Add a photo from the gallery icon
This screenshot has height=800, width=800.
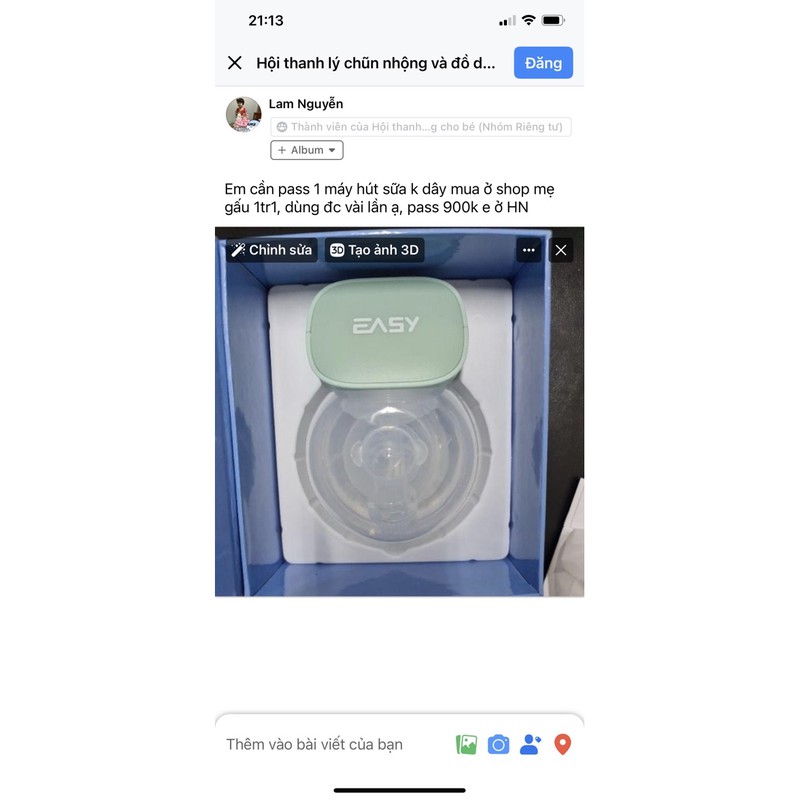click(x=466, y=744)
